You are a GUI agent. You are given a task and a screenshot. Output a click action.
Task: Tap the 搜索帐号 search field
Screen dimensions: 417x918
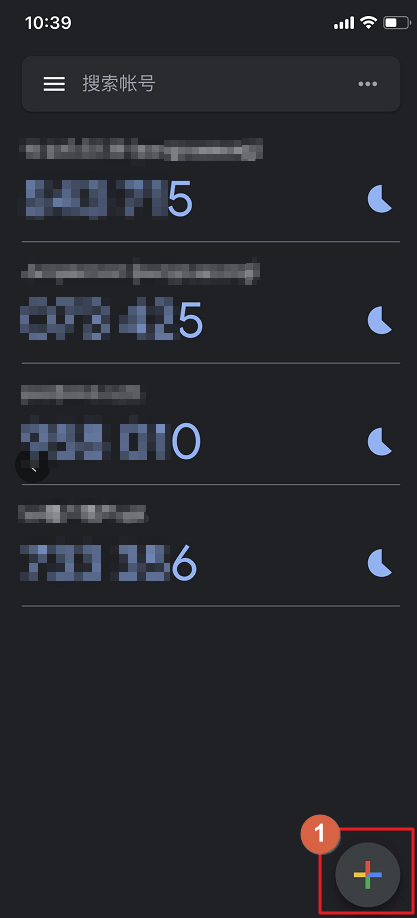point(211,84)
